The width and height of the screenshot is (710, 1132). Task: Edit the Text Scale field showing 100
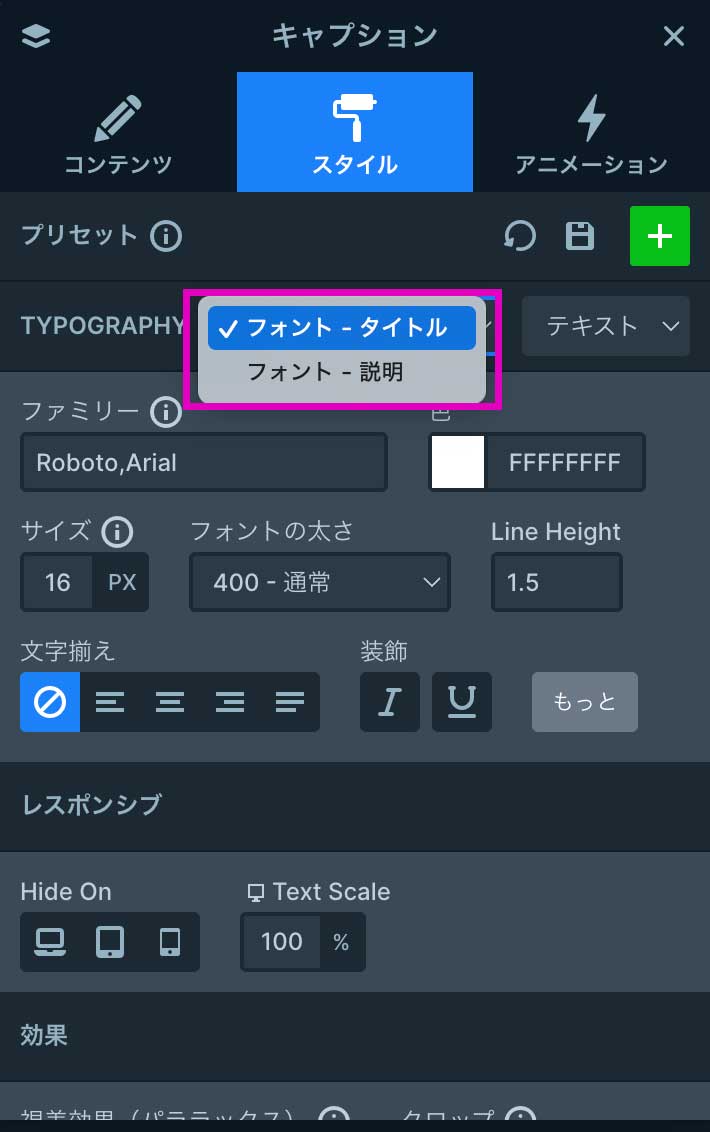(x=281, y=942)
